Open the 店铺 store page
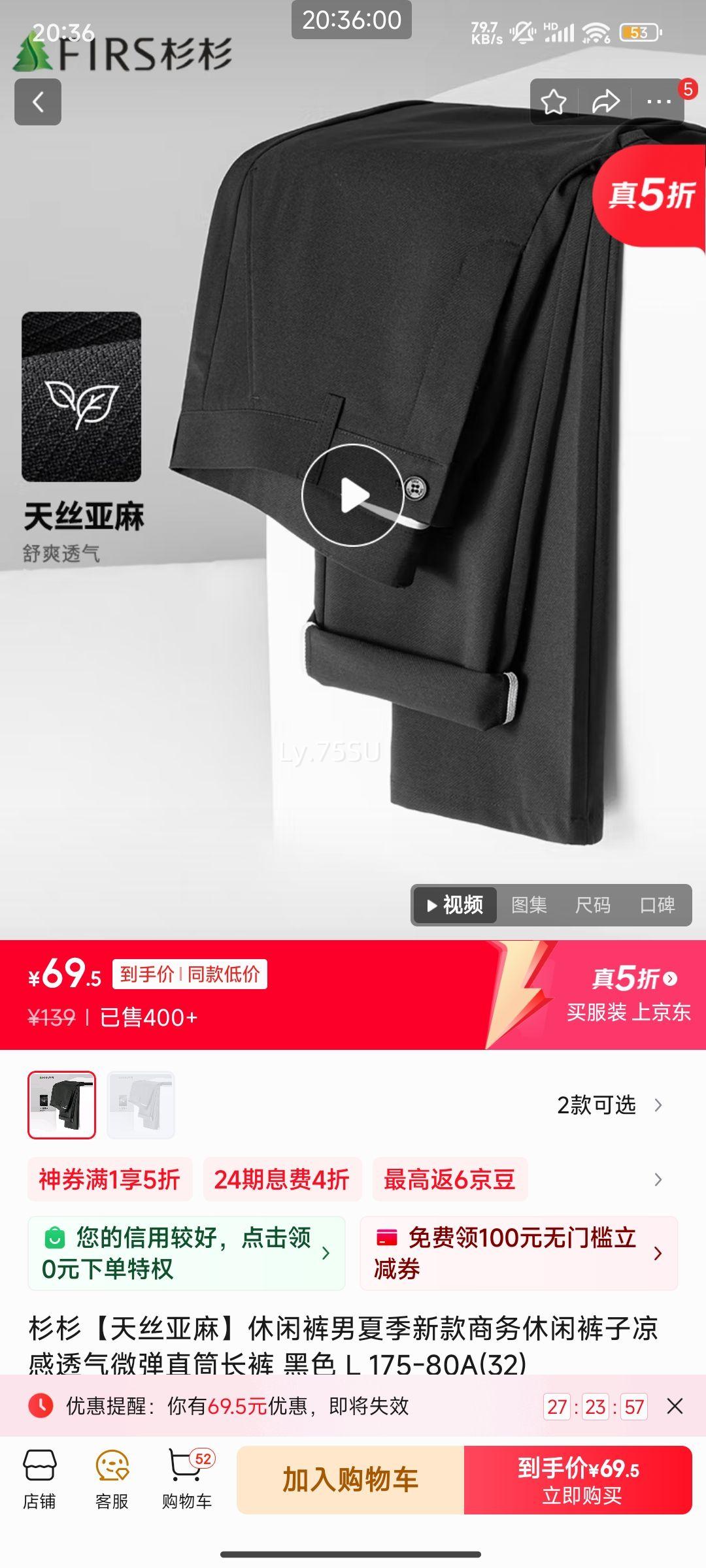The height and width of the screenshot is (1568, 706). point(40,1480)
